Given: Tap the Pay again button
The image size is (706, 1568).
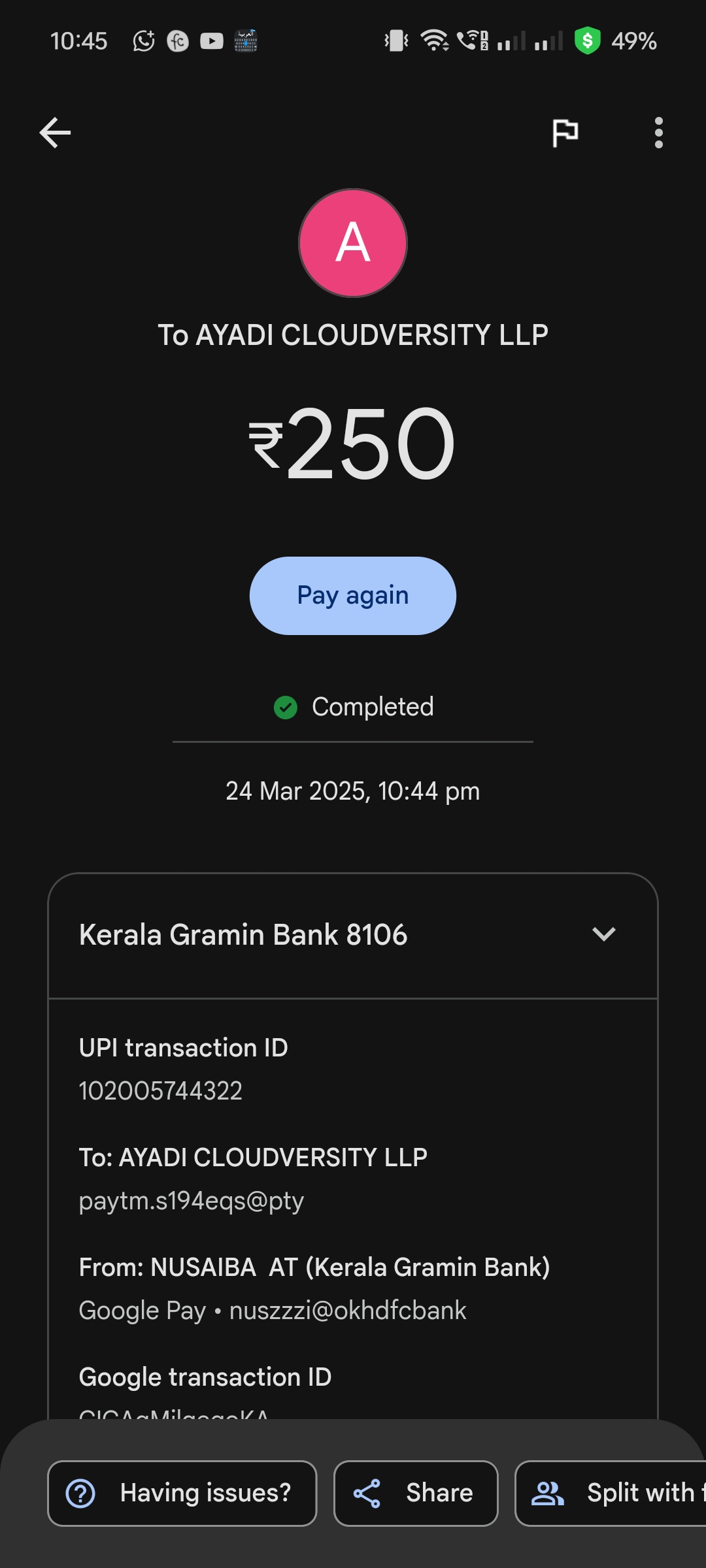Looking at the screenshot, I should click(352, 595).
